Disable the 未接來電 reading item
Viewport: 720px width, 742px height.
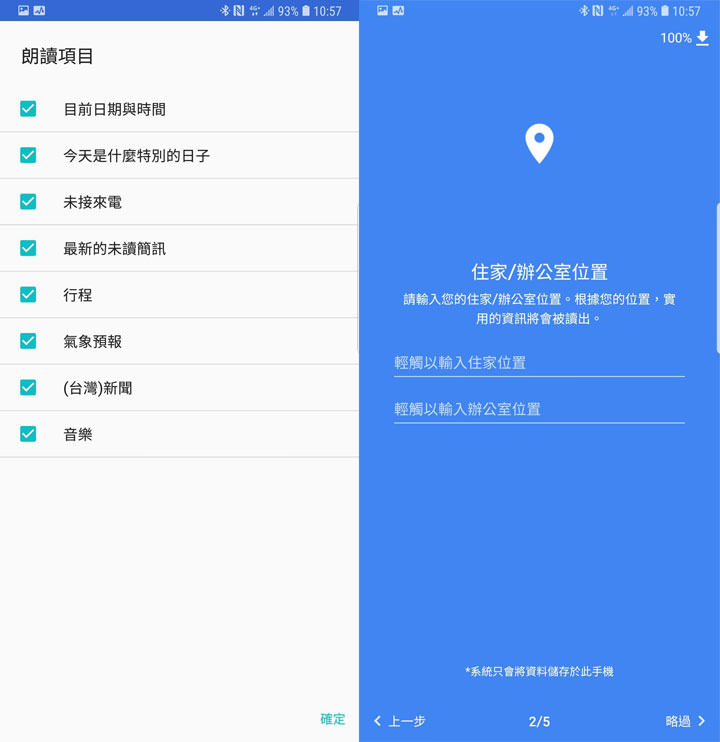28,202
